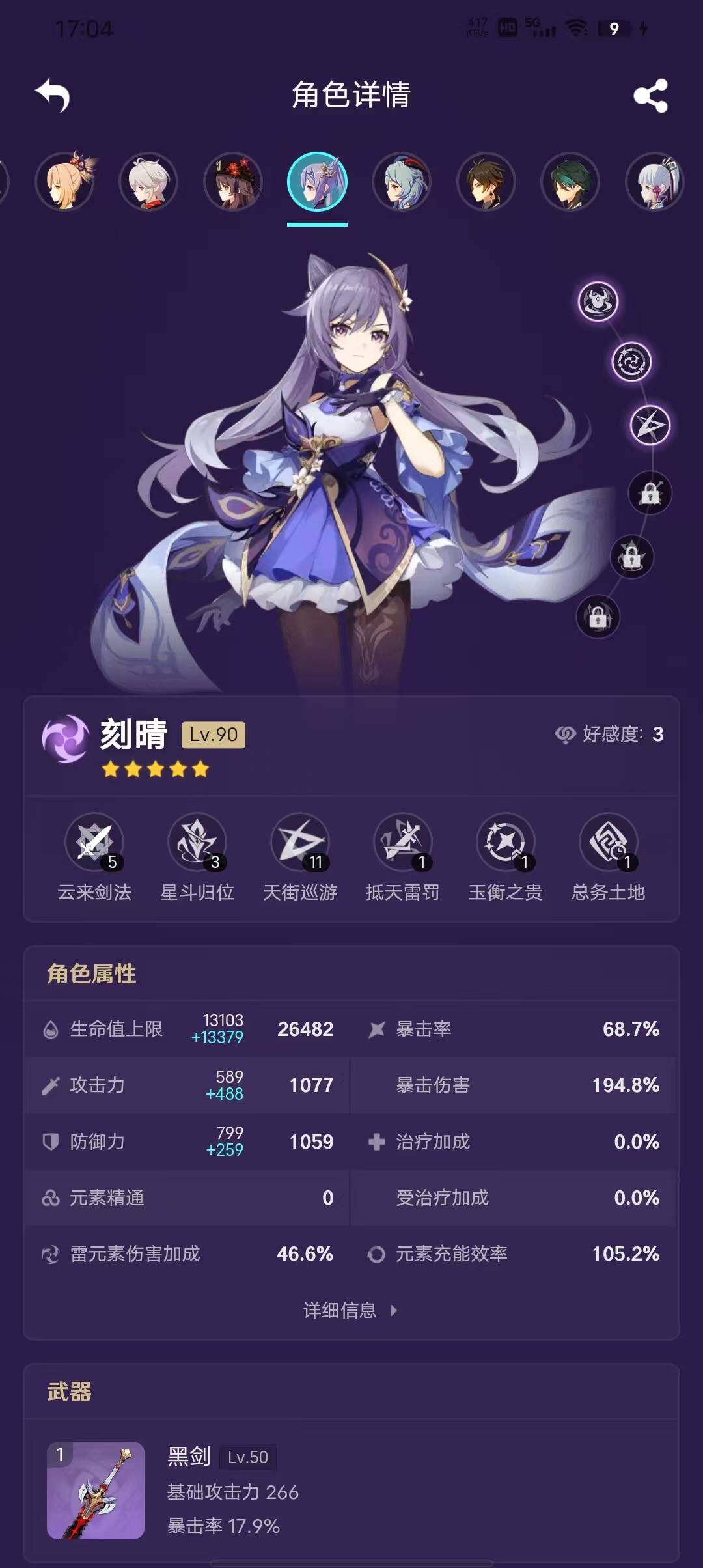The height and width of the screenshot is (1568, 703).
Task: Switch to Ganyu's character avatar
Action: click(x=402, y=182)
